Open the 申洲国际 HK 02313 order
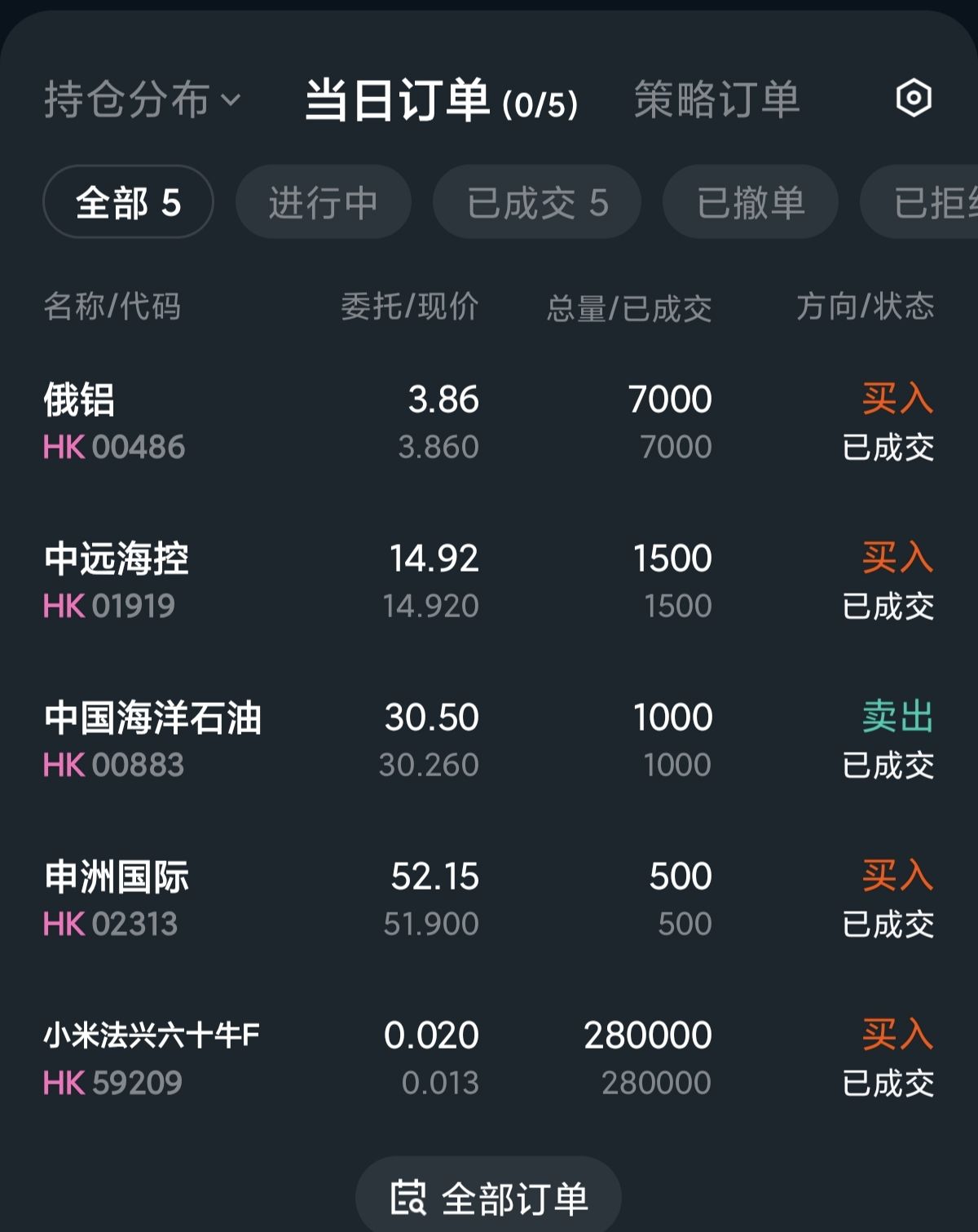This screenshot has width=978, height=1232. 489,899
